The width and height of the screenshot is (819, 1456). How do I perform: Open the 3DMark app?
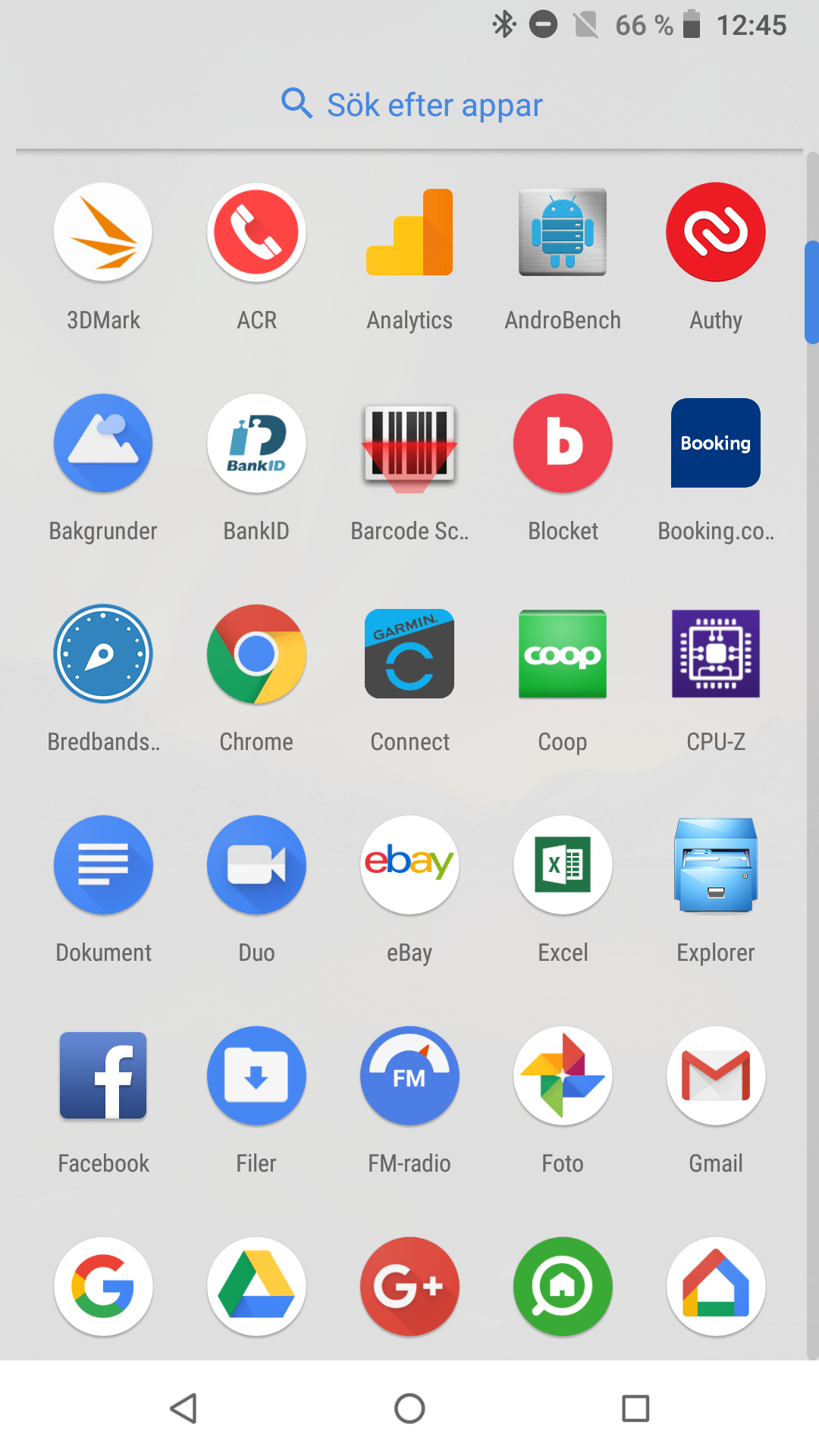coord(103,233)
